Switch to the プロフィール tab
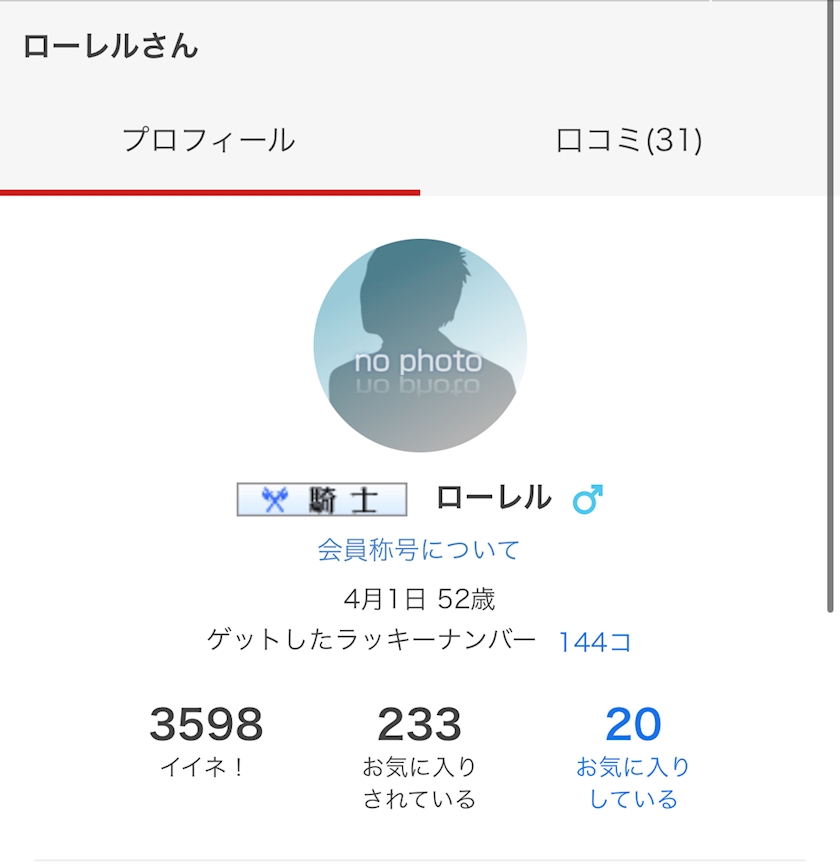 pyautogui.click(x=209, y=141)
